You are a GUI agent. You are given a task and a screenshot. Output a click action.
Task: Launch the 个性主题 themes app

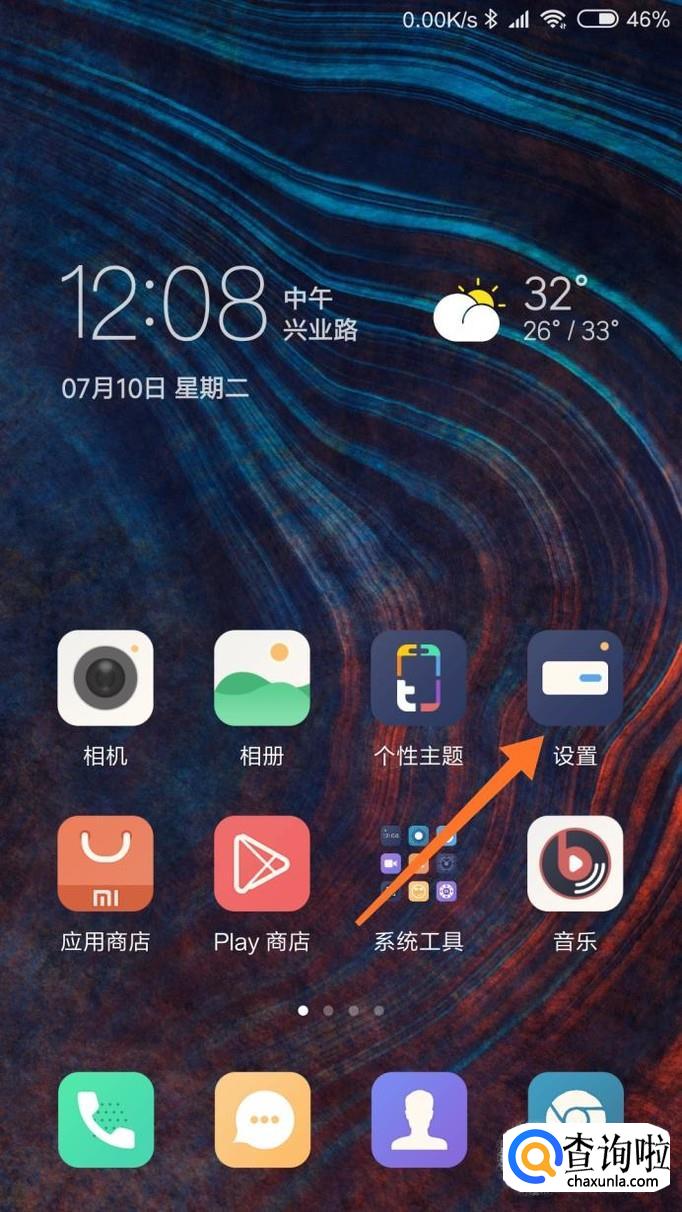418,678
